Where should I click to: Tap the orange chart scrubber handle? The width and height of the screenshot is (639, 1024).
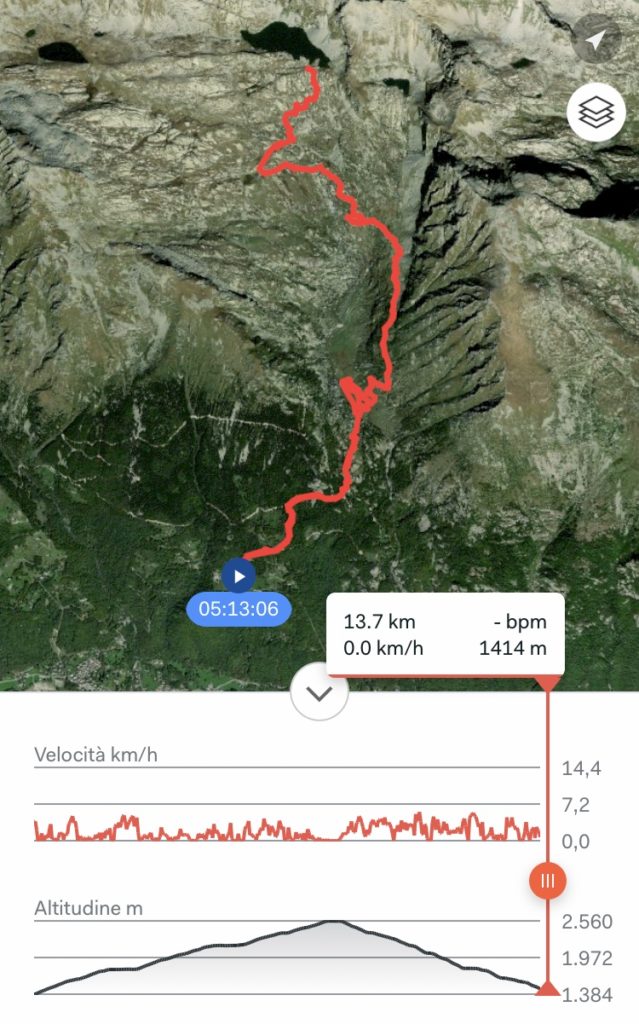pyautogui.click(x=548, y=881)
